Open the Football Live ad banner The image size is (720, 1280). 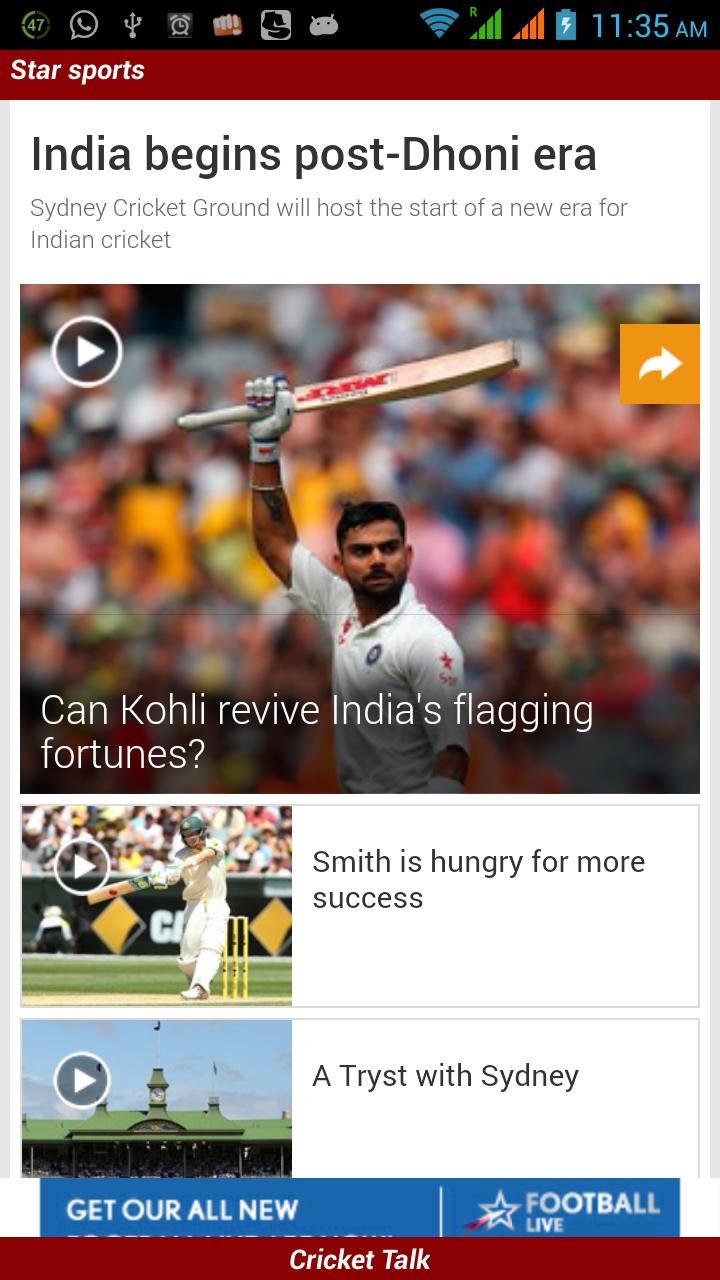(x=360, y=1207)
